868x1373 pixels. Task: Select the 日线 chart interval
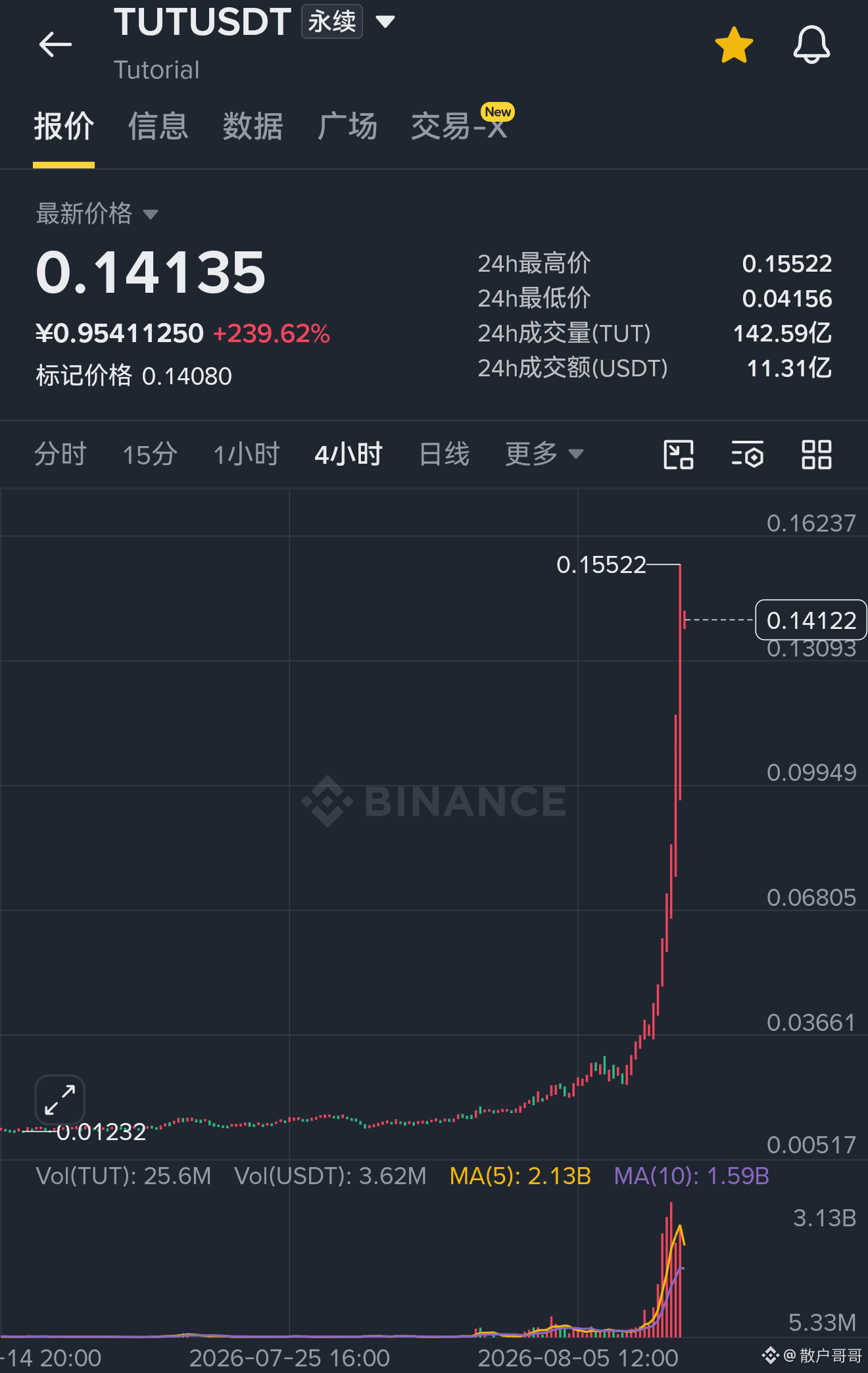pyautogui.click(x=445, y=454)
